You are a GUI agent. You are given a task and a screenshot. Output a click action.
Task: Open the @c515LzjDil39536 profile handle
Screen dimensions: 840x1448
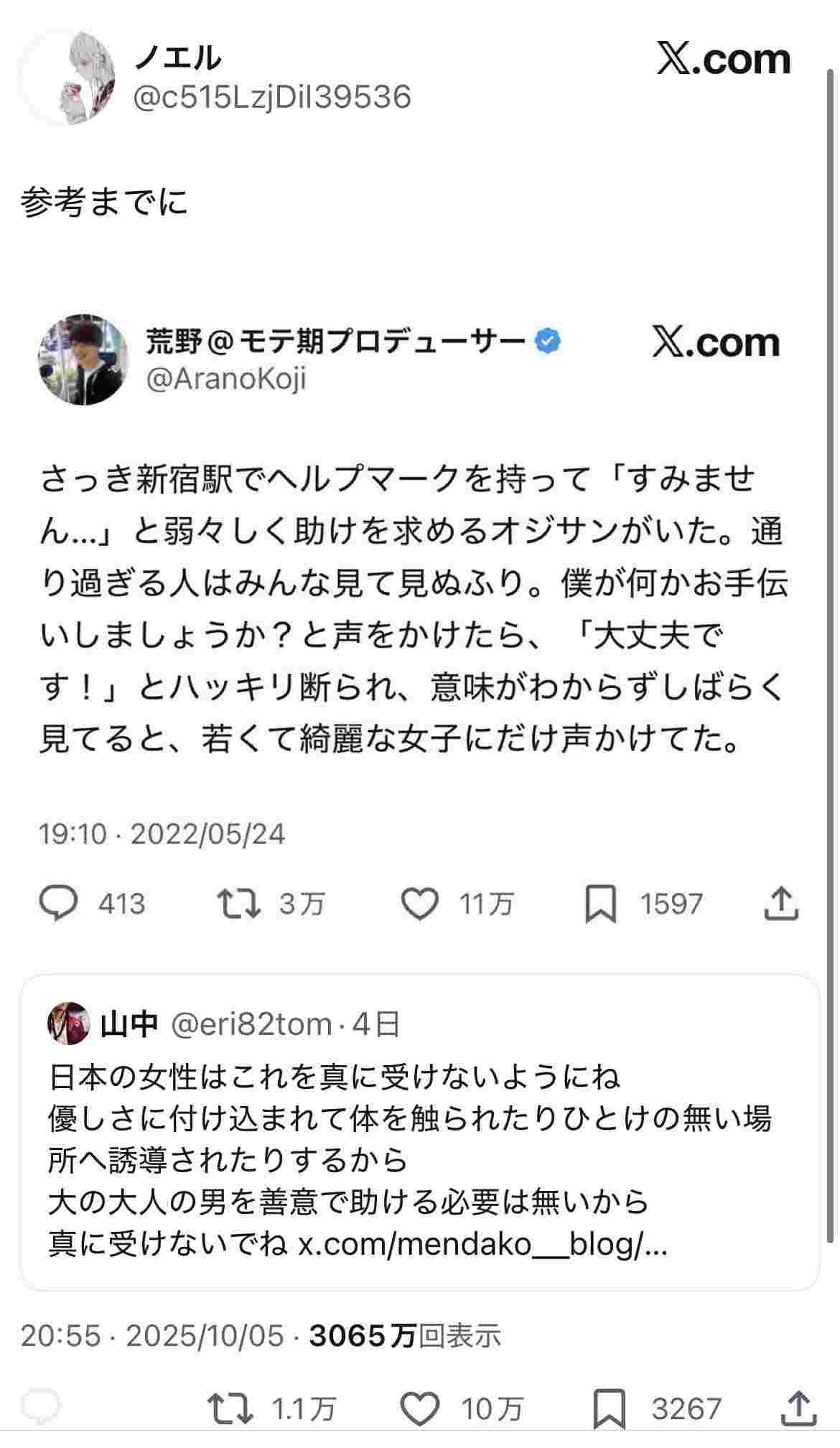[x=273, y=96]
